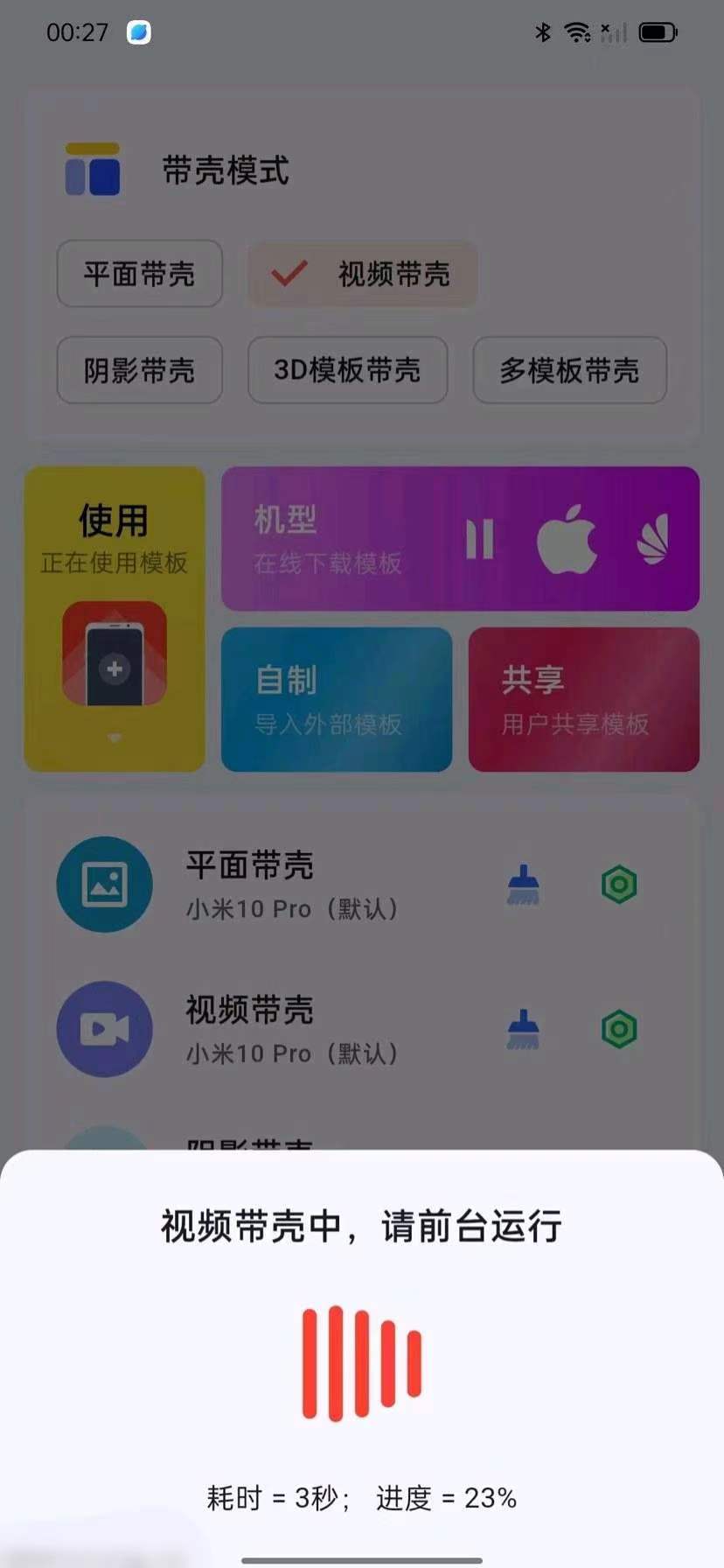Image resolution: width=724 pixels, height=1568 pixels.
Task: Pick the 多模板带壳 mode
Action: point(570,370)
